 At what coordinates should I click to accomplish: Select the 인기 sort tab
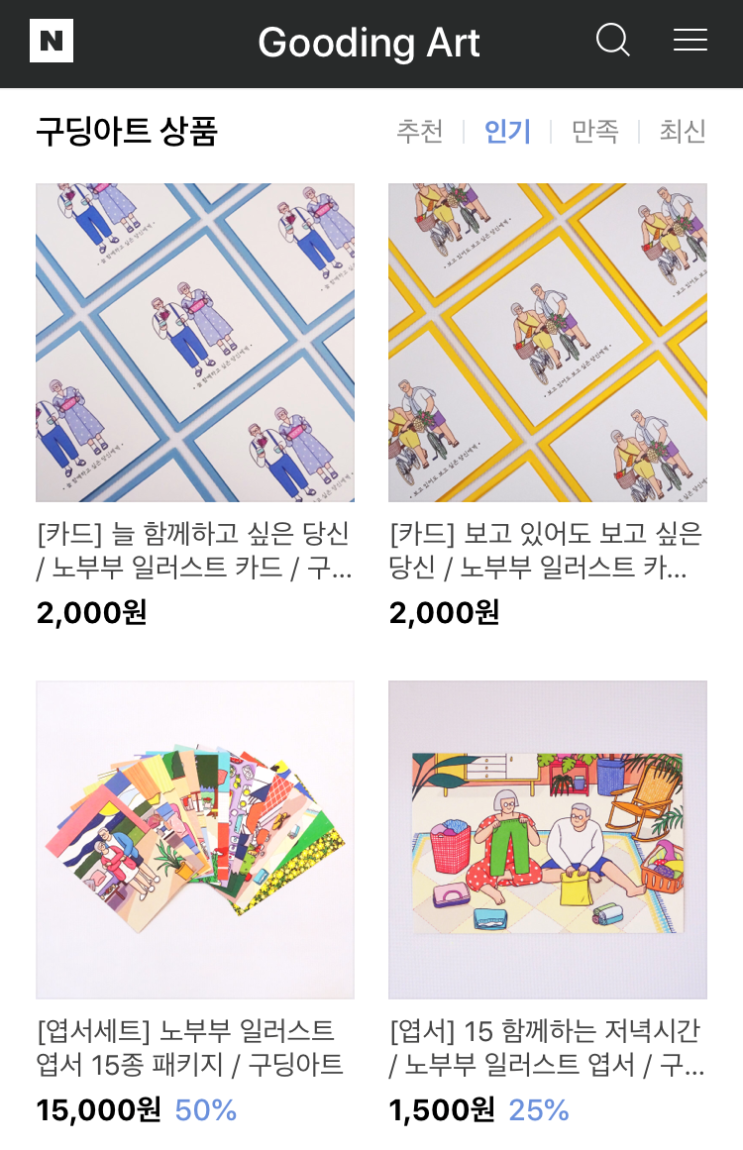coord(507,131)
